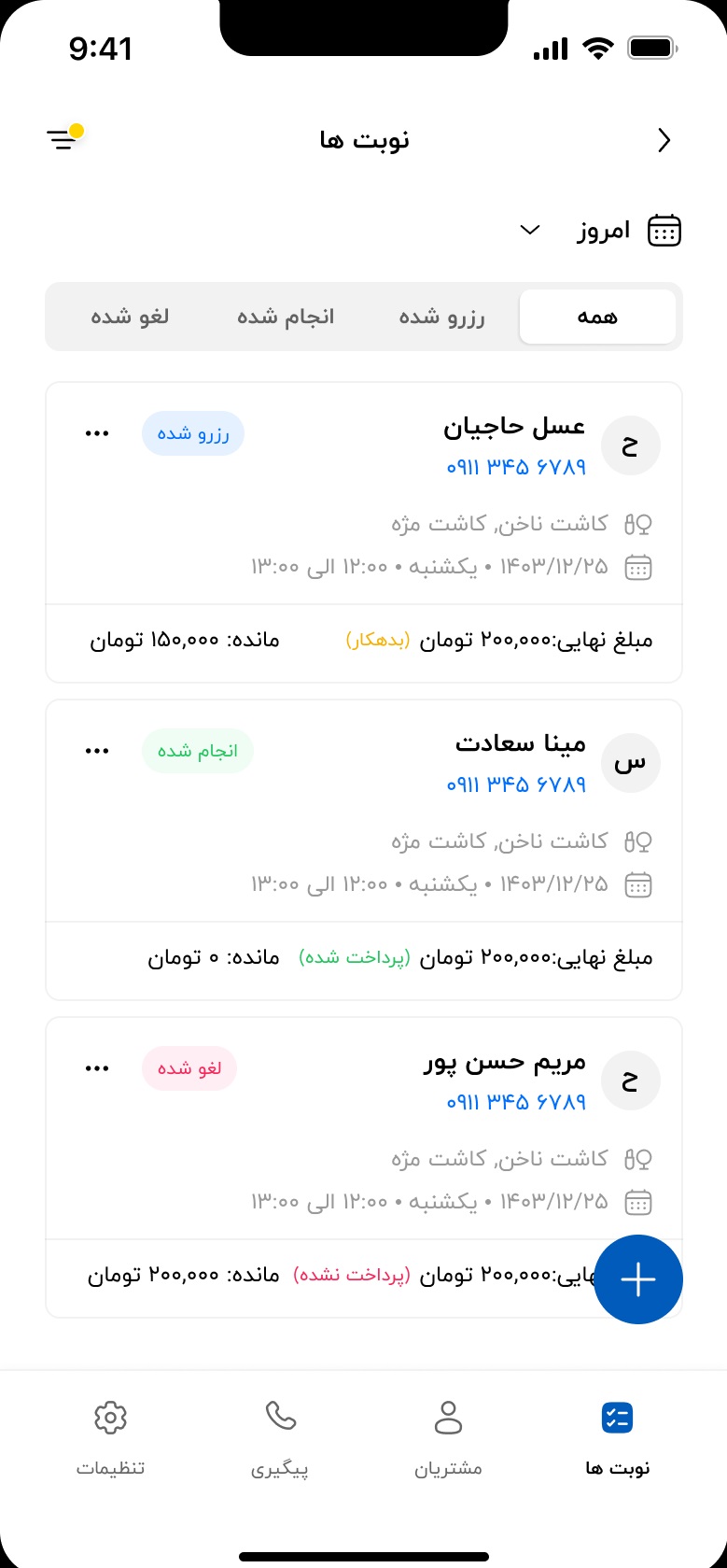Click the service scissors icon on عسل حاجیان card
The height and width of the screenshot is (1568, 727).
(x=638, y=523)
